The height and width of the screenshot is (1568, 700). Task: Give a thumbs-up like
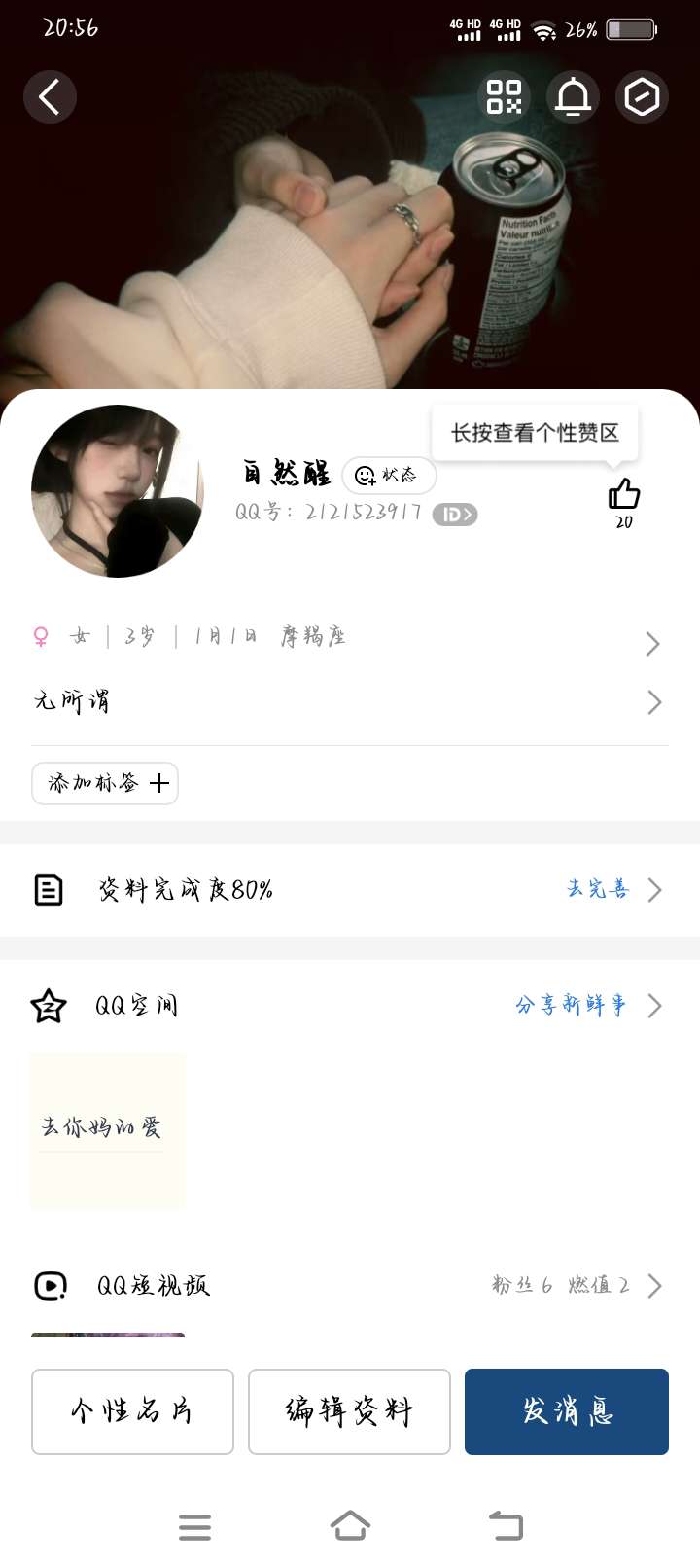623,495
